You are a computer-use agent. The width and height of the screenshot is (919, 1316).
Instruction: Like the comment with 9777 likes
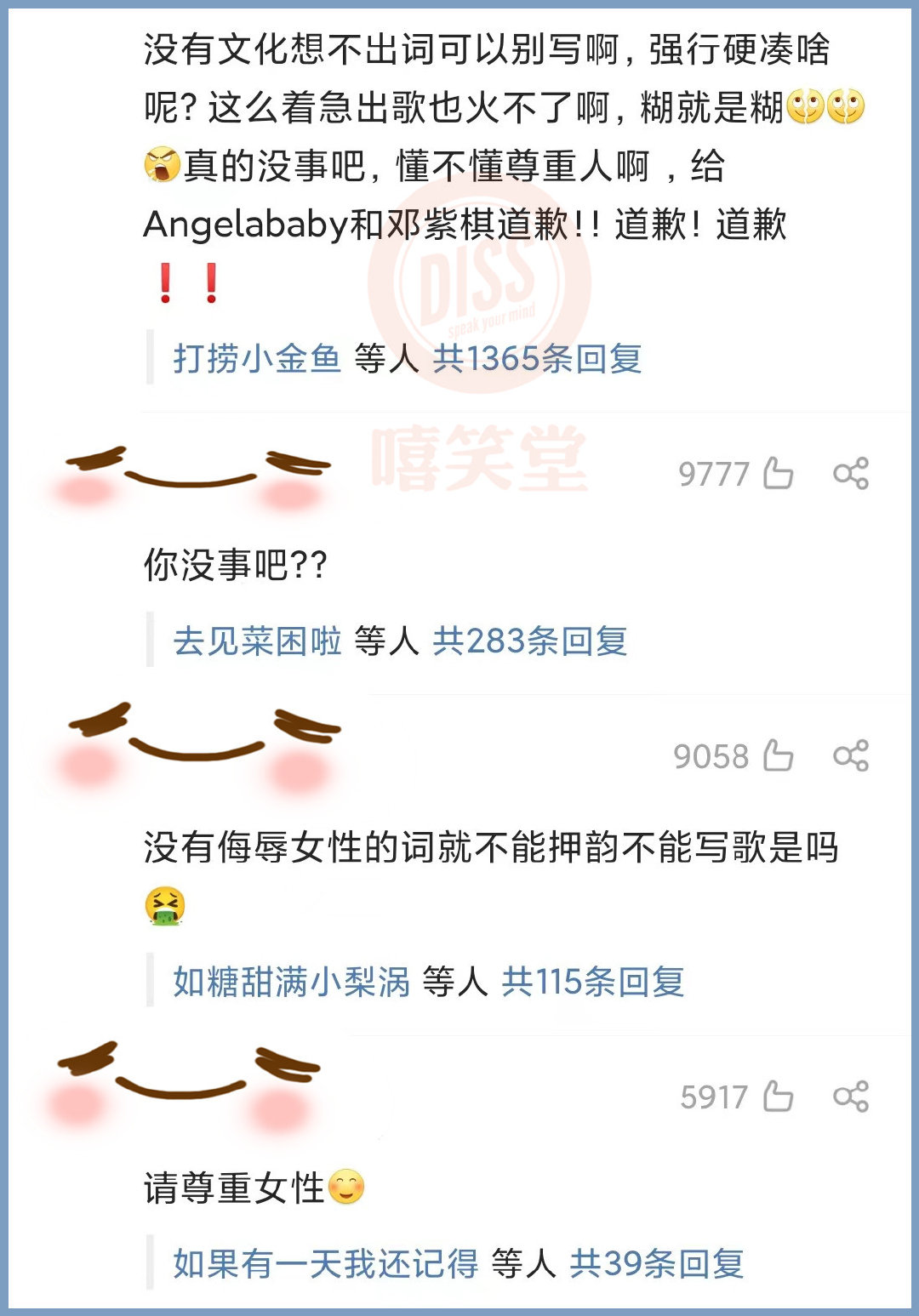click(777, 473)
